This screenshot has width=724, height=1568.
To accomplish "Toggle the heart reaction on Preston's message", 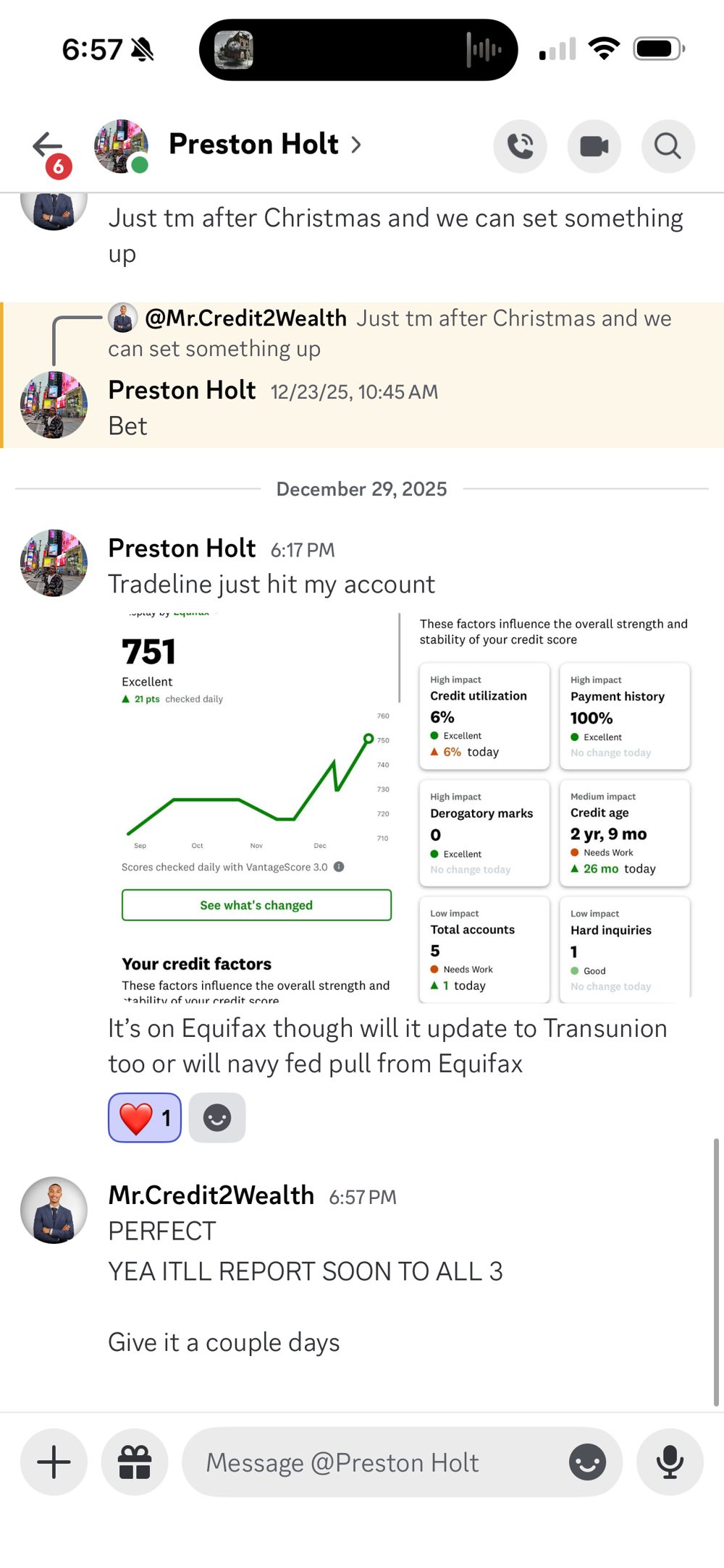I will pos(145,1118).
